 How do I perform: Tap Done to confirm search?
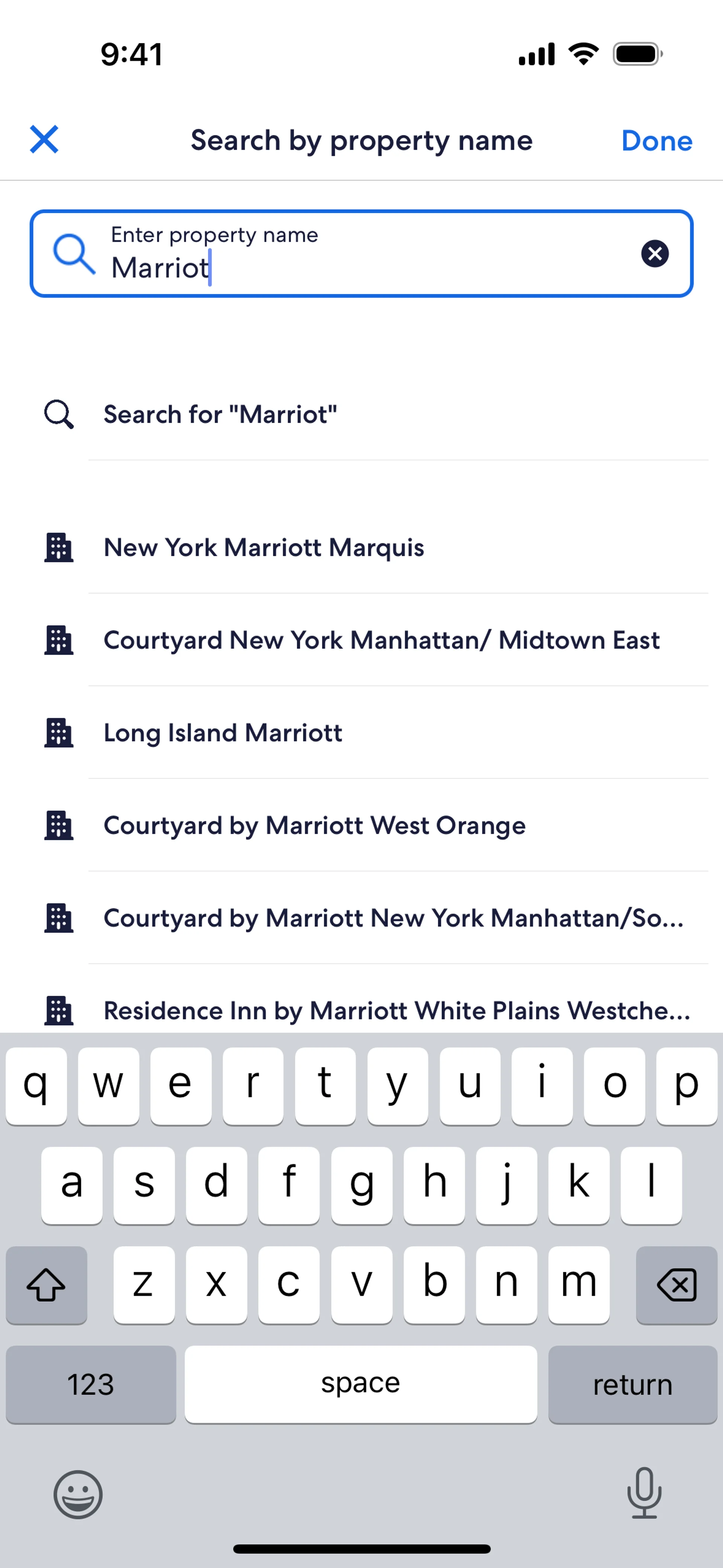(x=657, y=141)
